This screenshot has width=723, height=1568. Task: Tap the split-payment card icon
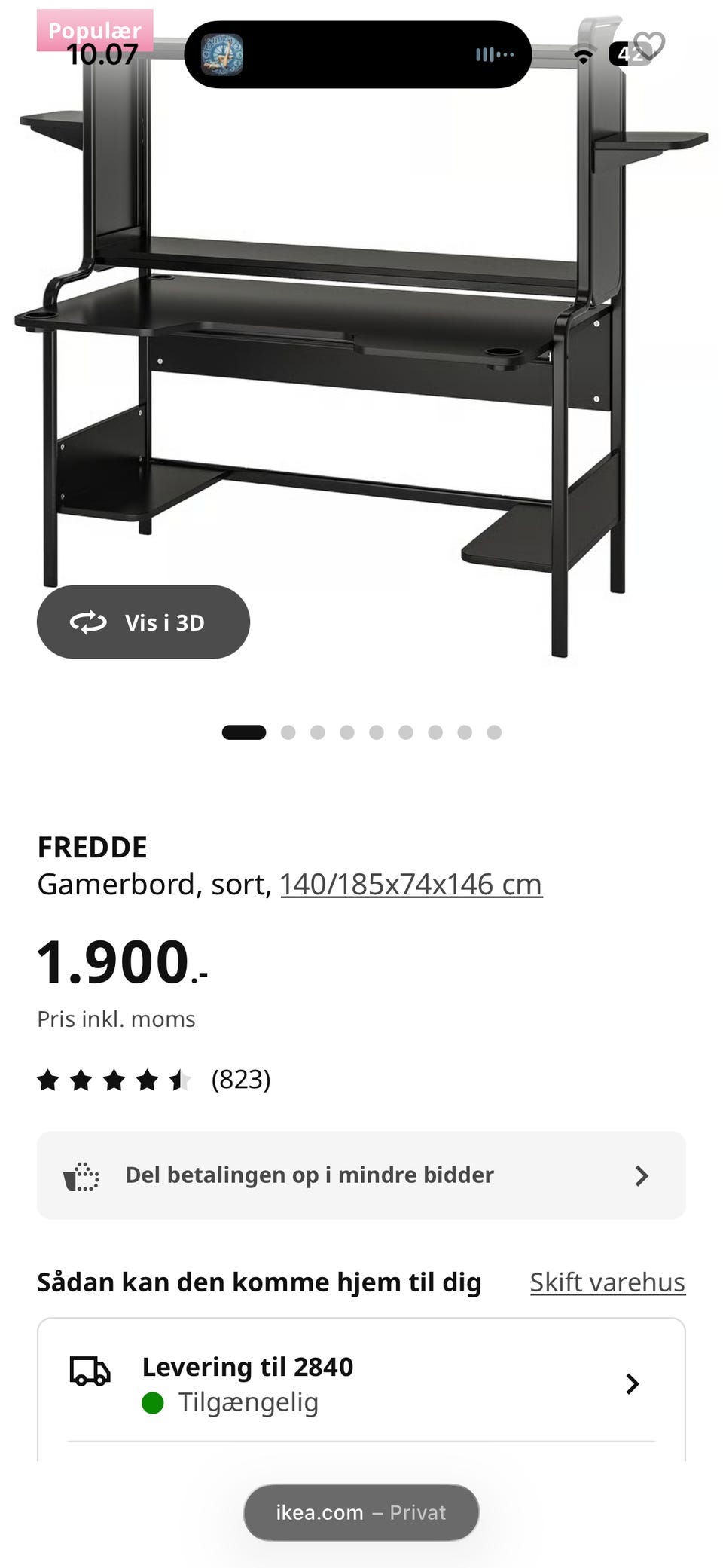(x=82, y=1175)
